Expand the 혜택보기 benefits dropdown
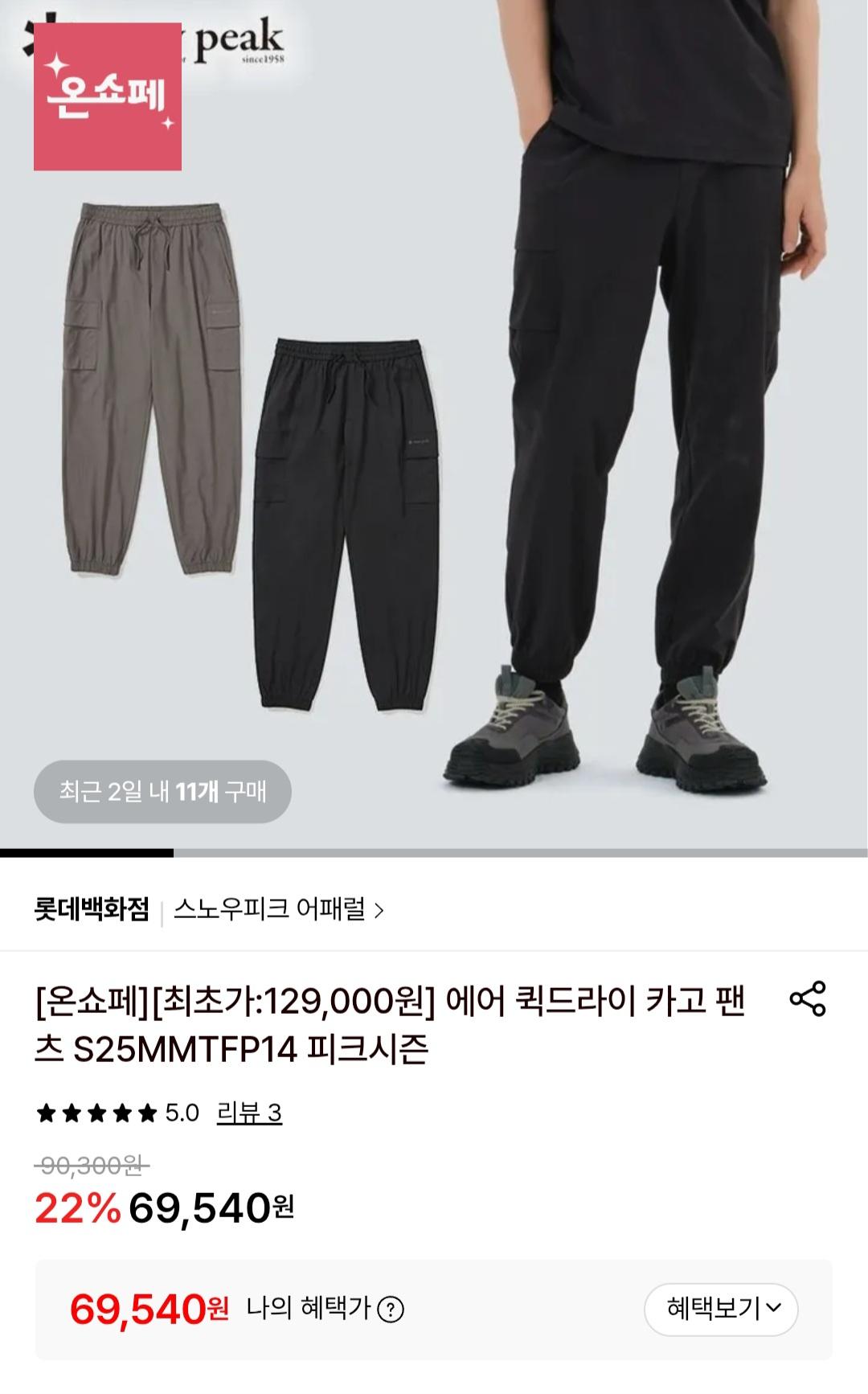This screenshot has width=868, height=1394. (721, 1310)
